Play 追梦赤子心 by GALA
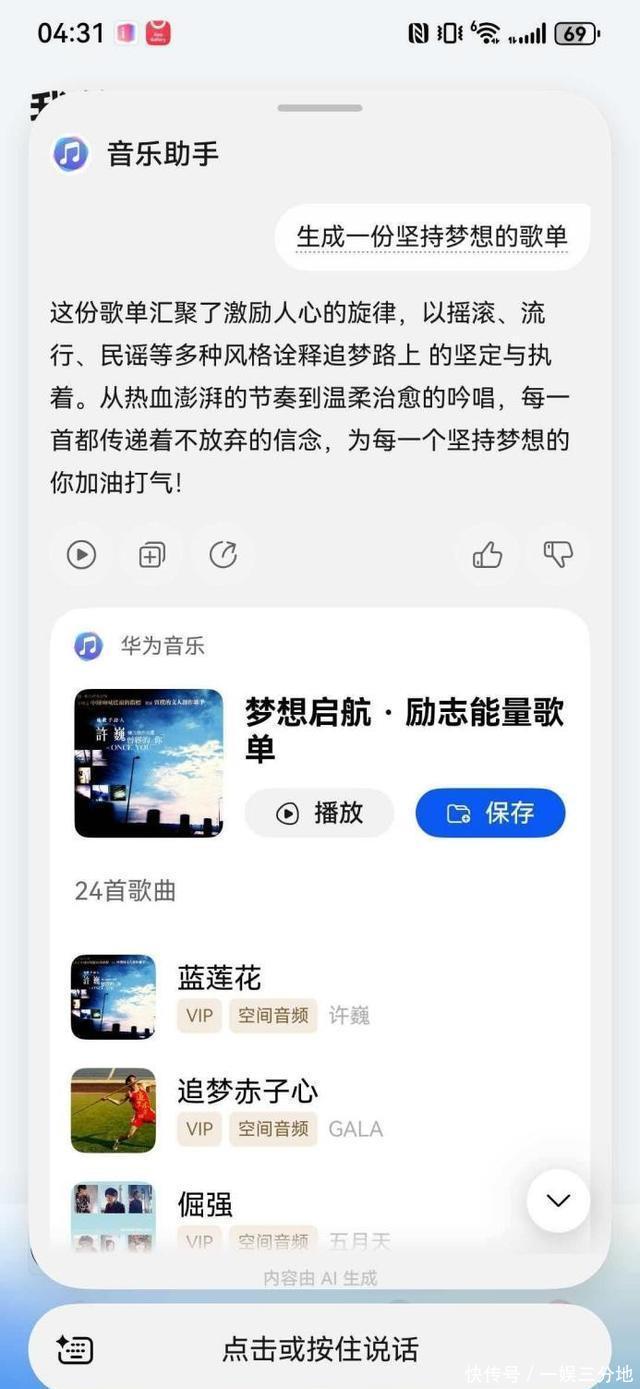 coord(248,1091)
